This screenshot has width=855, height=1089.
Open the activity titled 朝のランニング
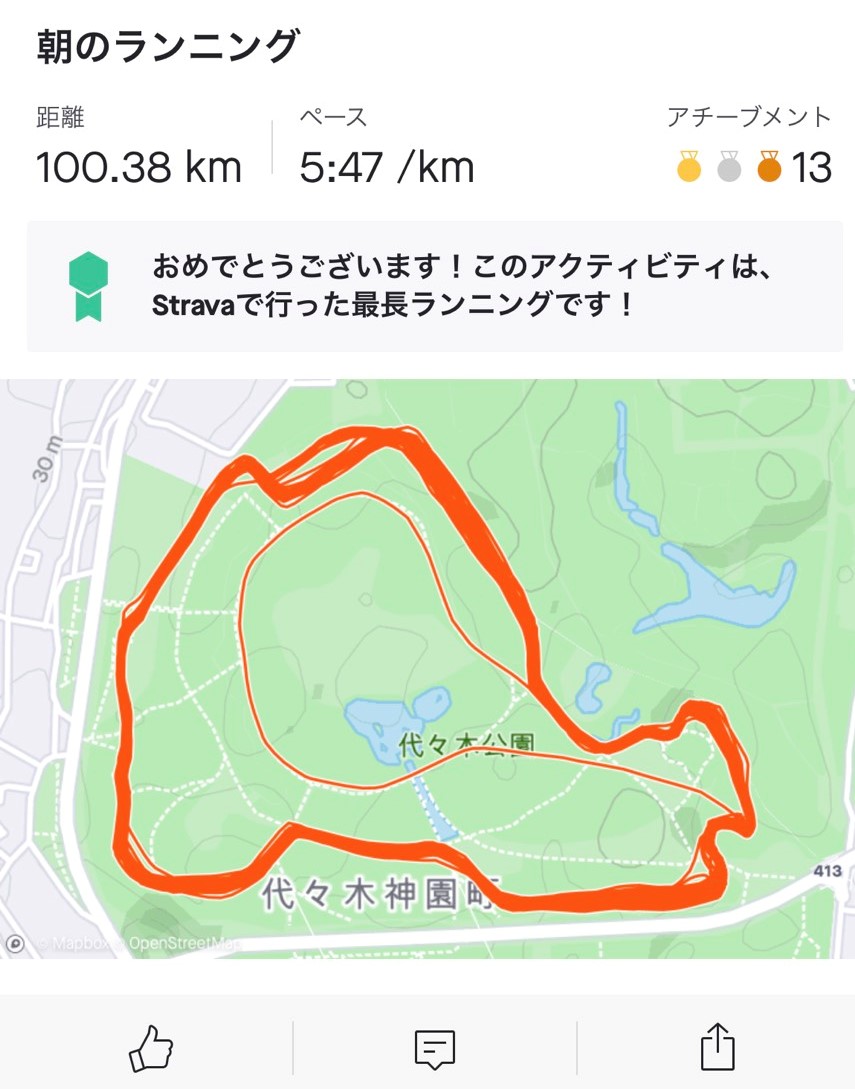click(167, 46)
